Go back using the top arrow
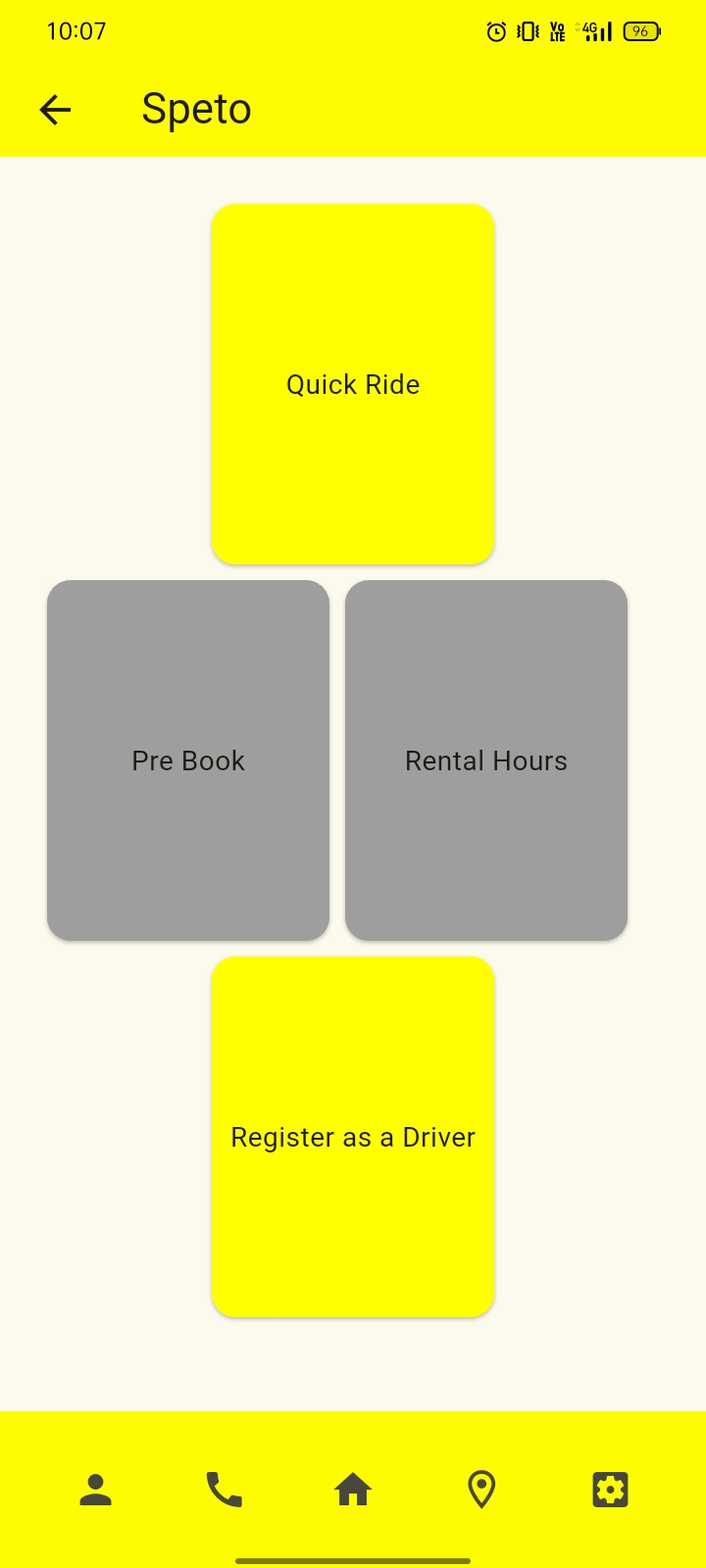Screen dimensions: 706x1568 point(55,109)
